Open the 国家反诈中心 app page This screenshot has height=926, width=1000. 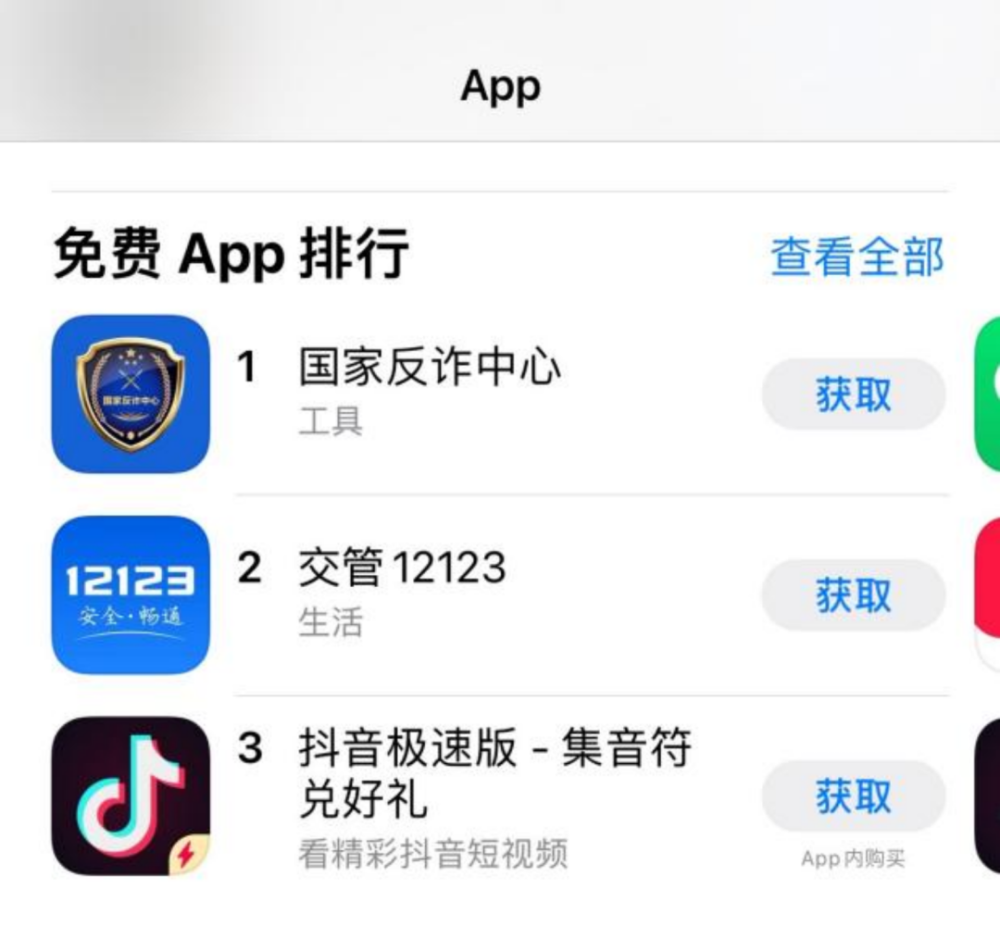[x=430, y=368]
